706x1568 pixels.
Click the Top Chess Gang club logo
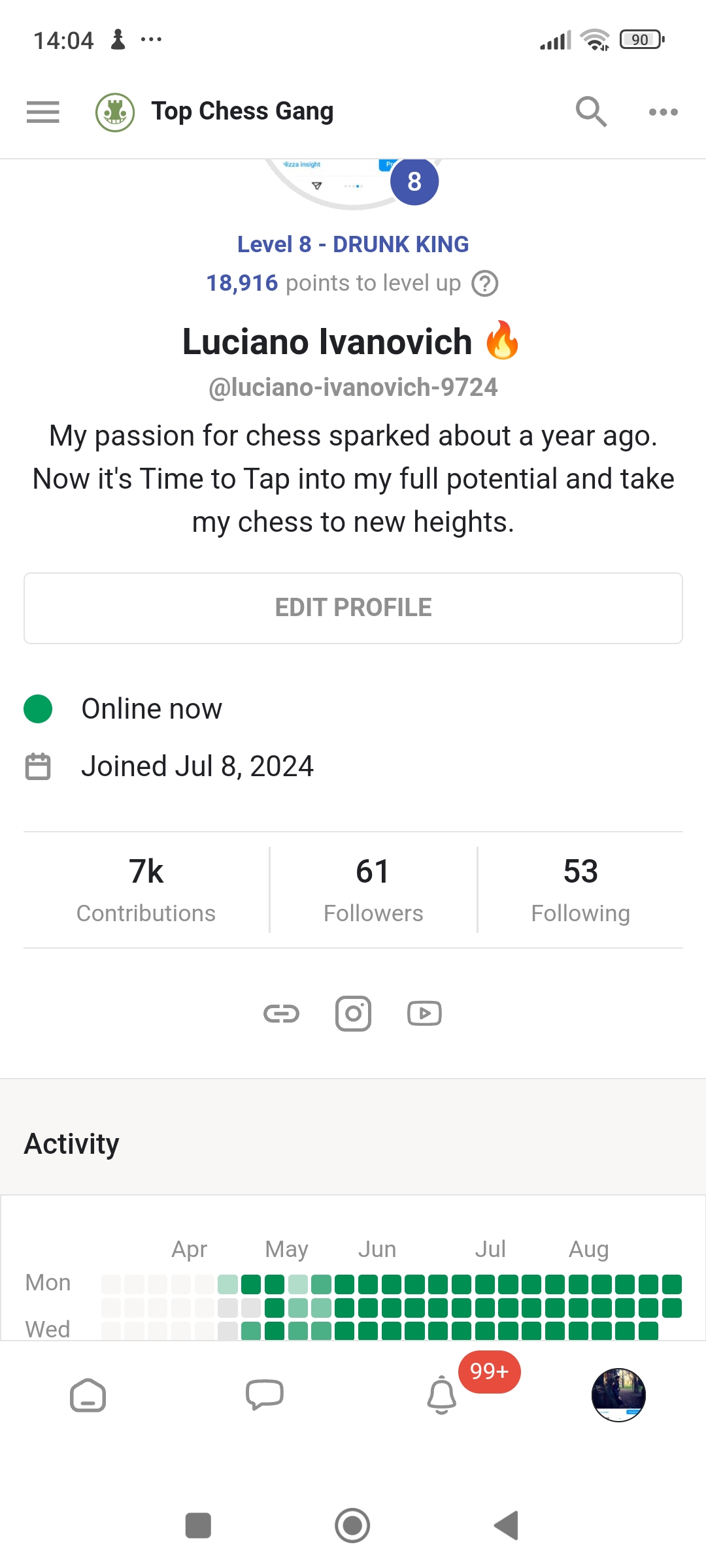(115, 111)
